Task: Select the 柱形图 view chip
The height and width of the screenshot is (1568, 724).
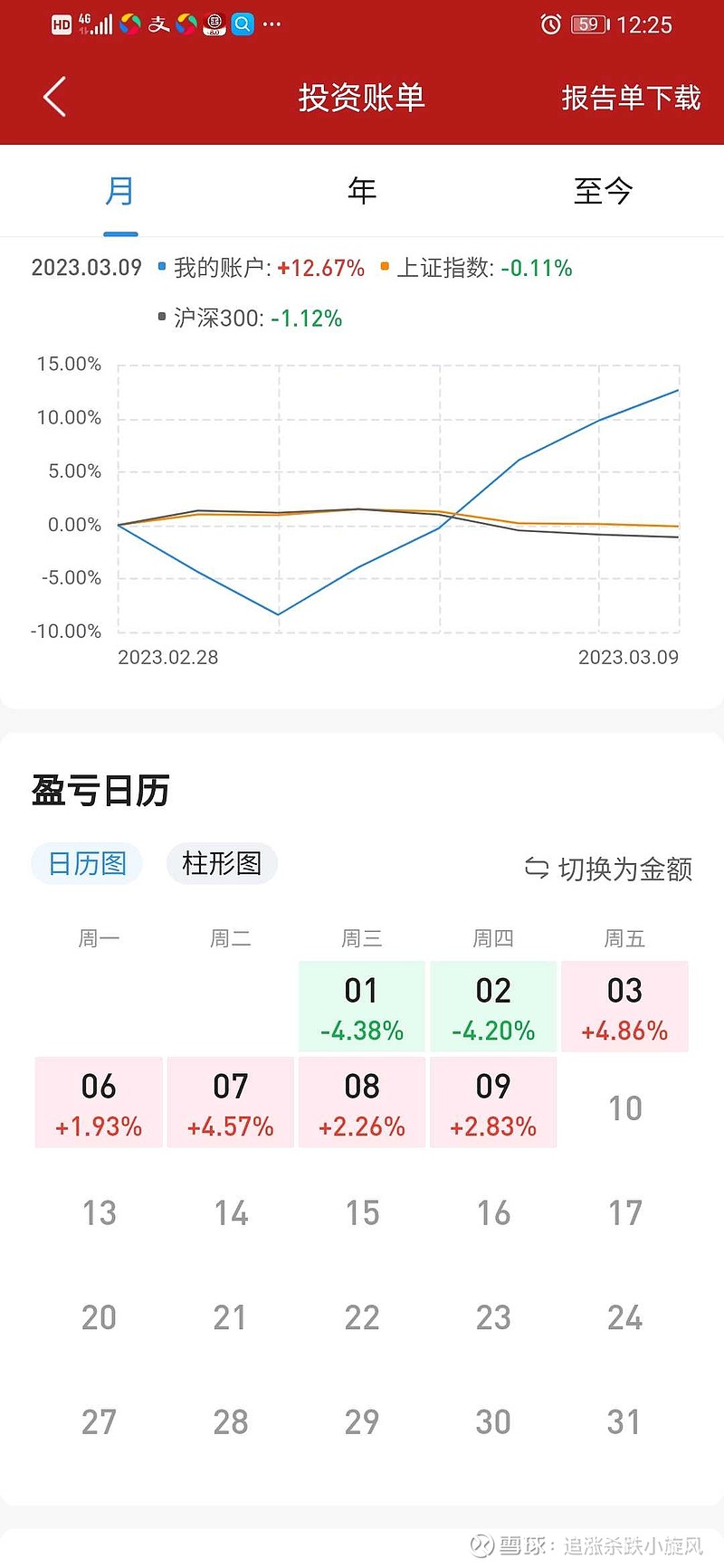Action: click(222, 863)
